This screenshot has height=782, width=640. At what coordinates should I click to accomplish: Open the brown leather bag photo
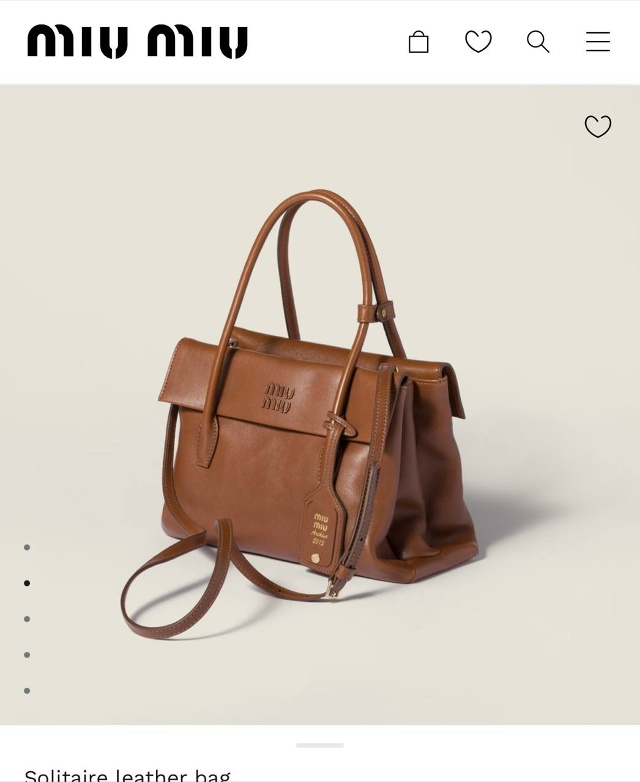(x=320, y=410)
